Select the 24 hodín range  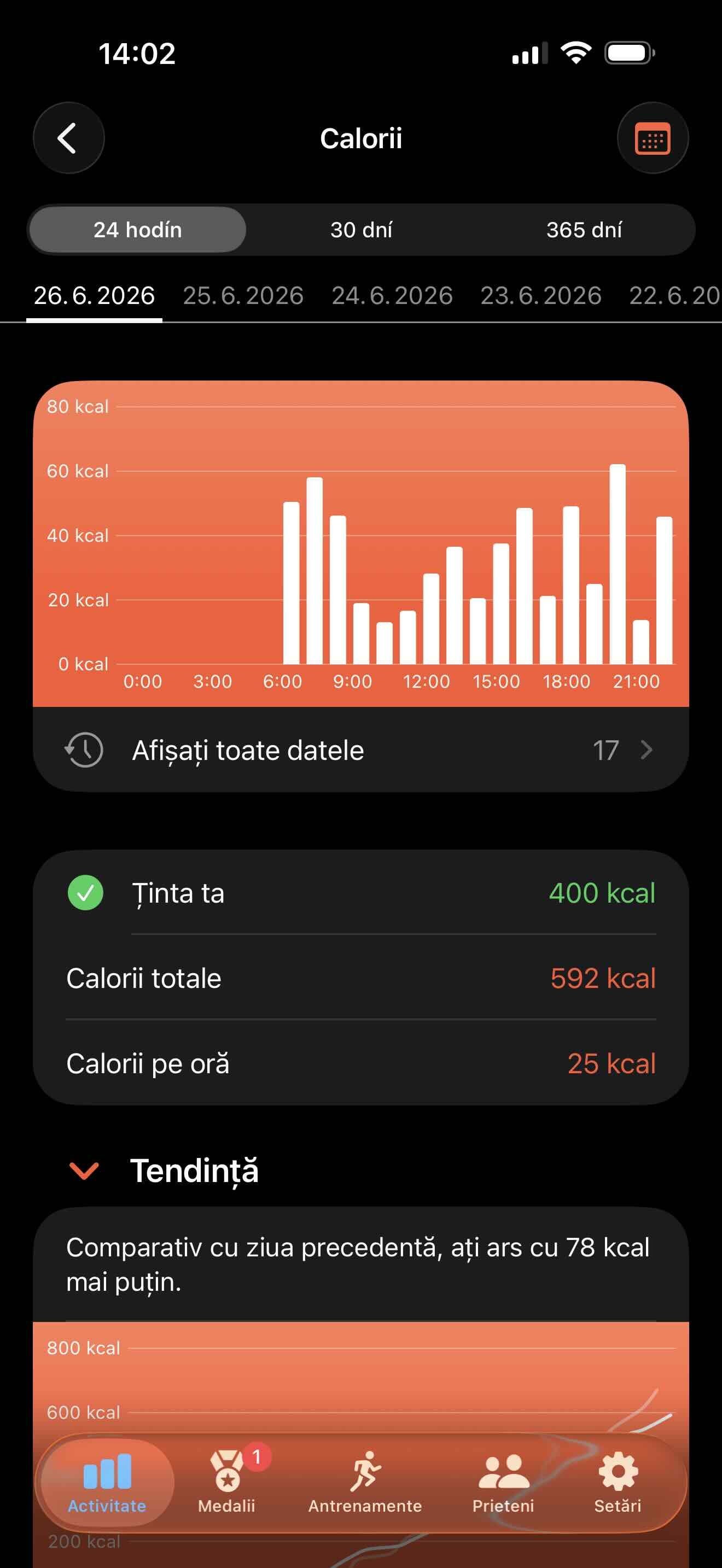(138, 230)
